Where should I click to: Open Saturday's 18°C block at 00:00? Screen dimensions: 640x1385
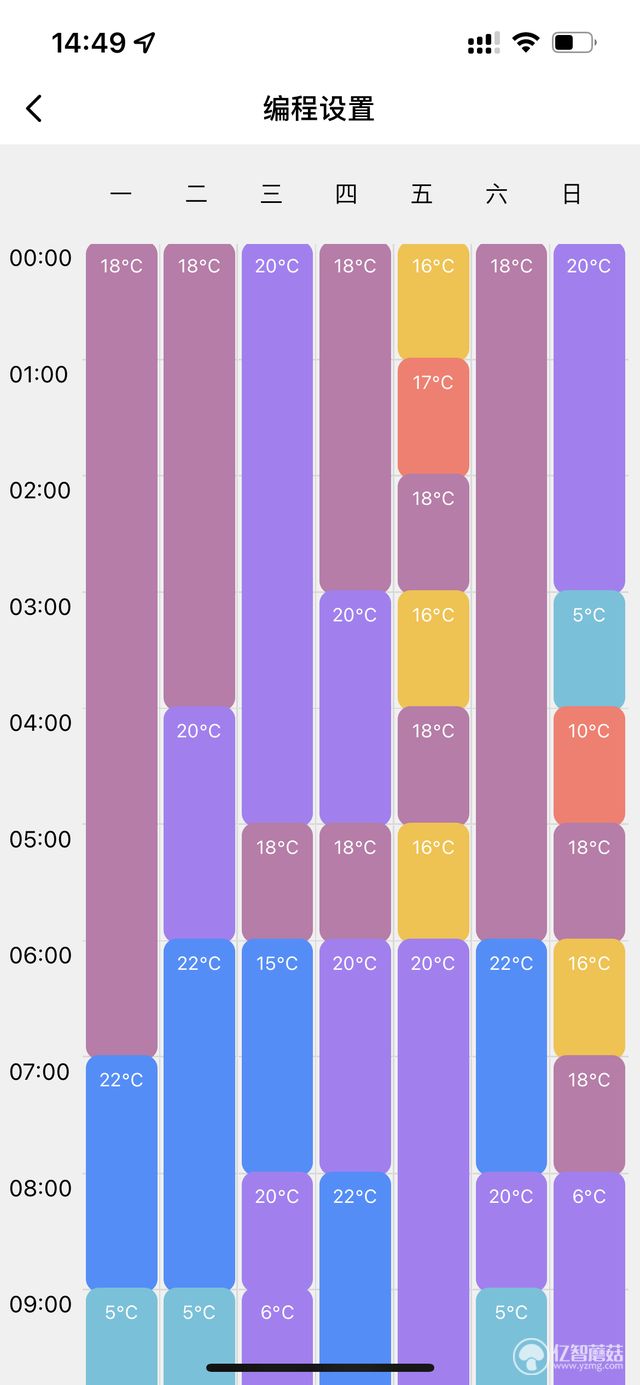tap(511, 592)
